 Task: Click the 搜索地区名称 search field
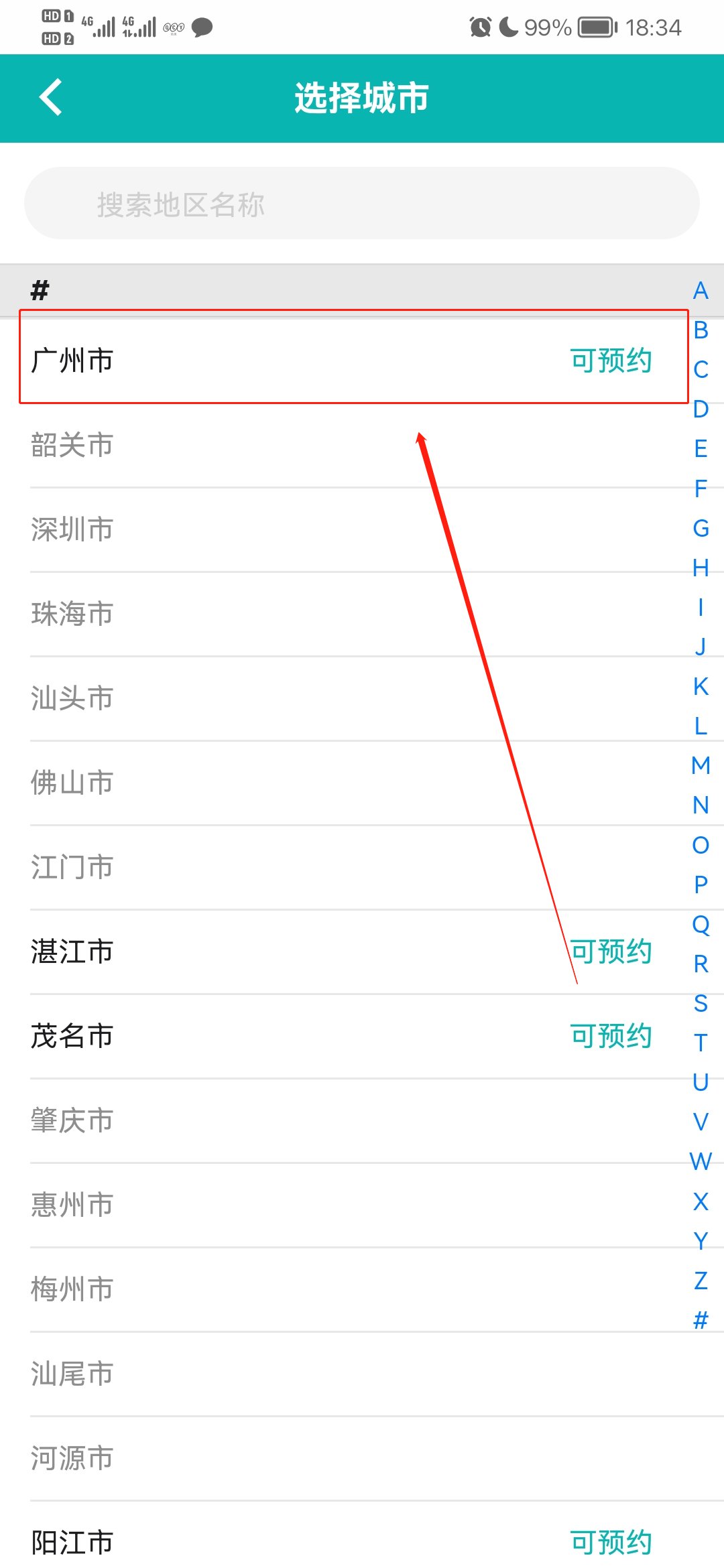pos(362,204)
